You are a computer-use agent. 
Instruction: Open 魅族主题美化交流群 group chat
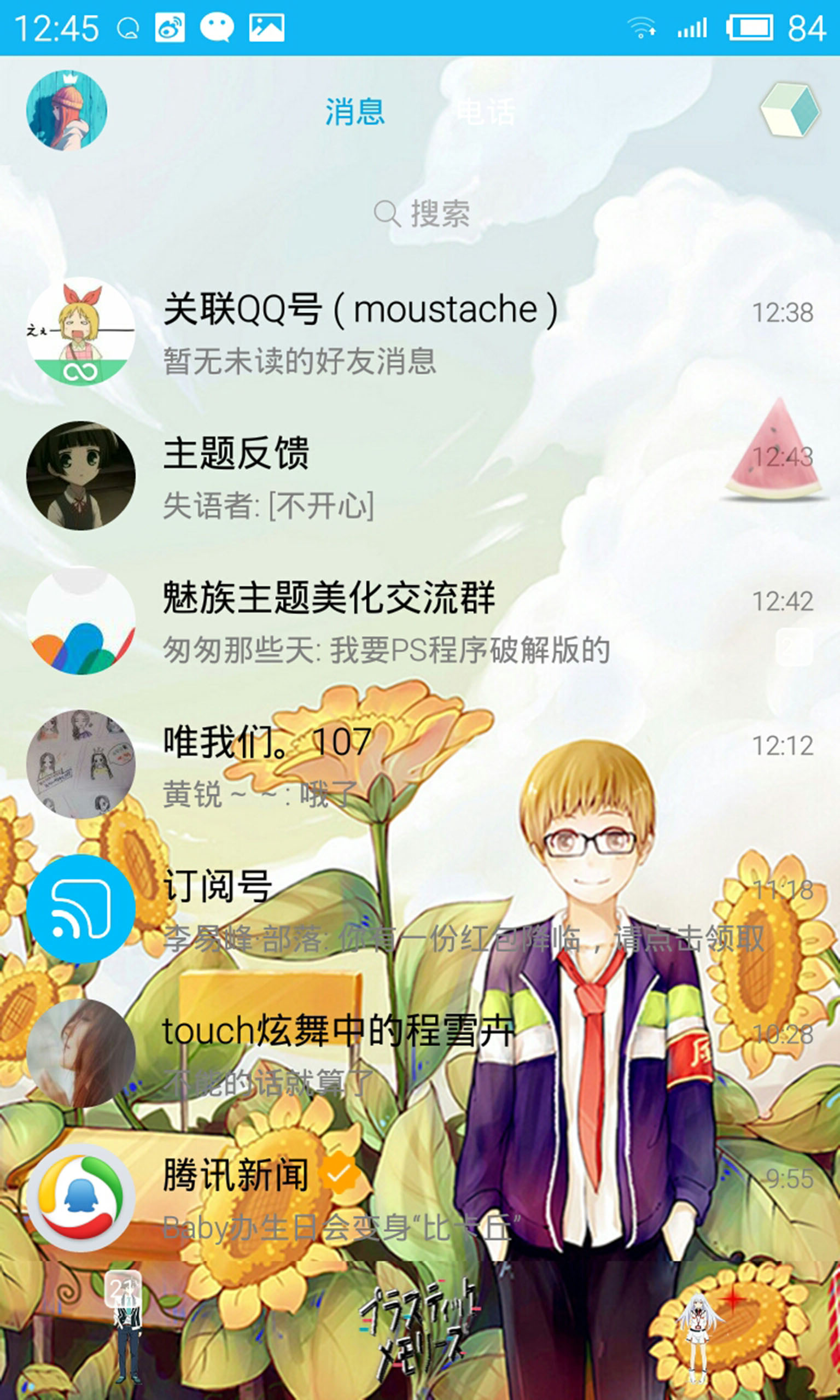coord(420,621)
